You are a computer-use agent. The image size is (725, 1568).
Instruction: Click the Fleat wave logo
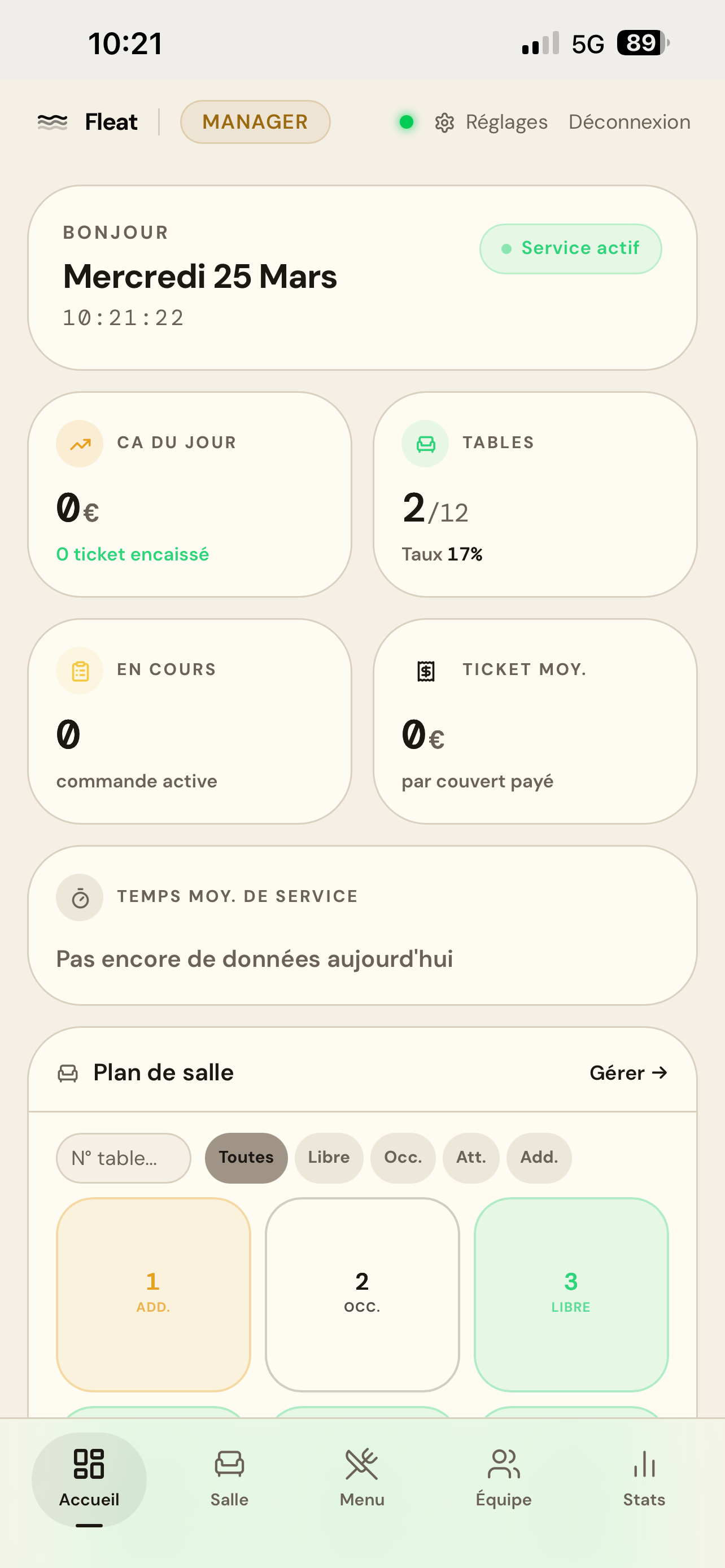(54, 122)
